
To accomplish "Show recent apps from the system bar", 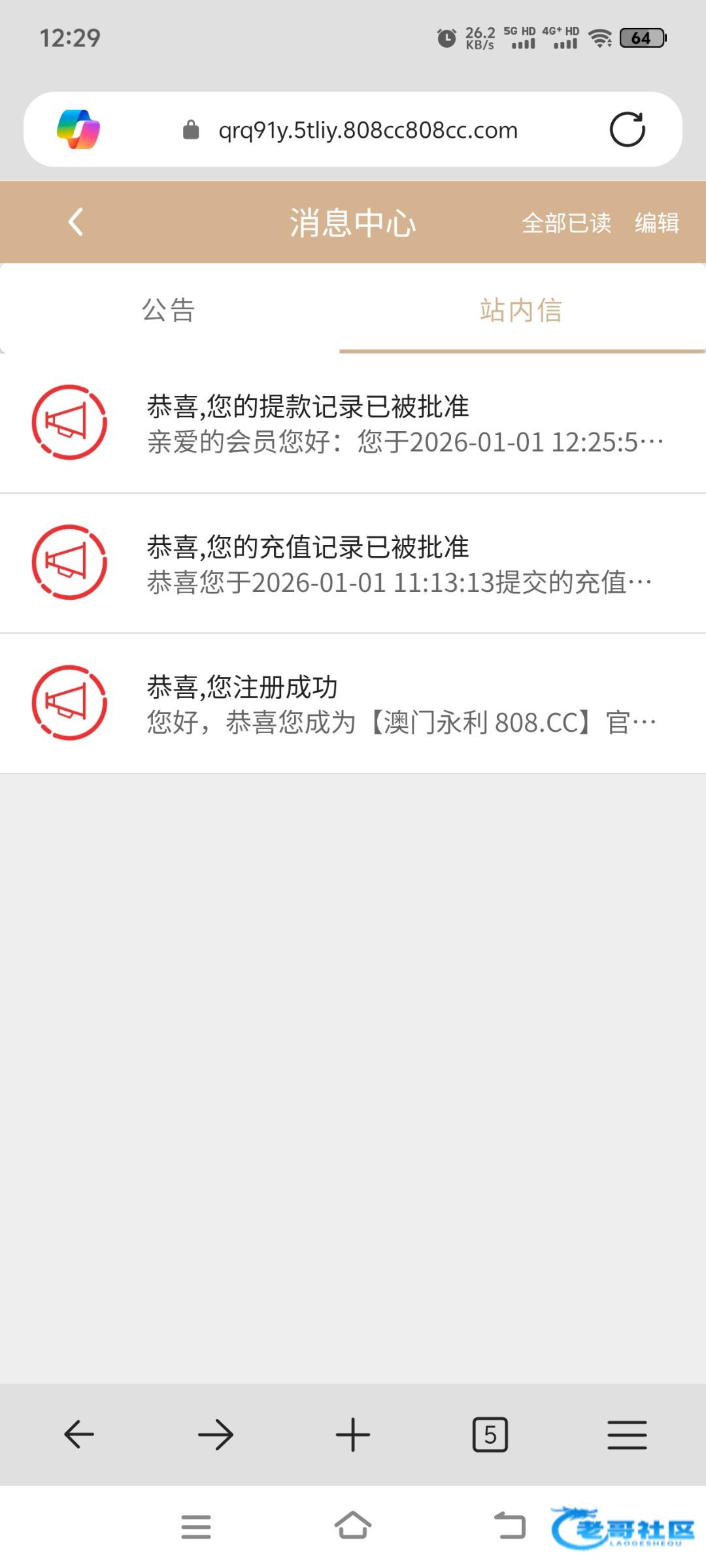I will (196, 1526).
